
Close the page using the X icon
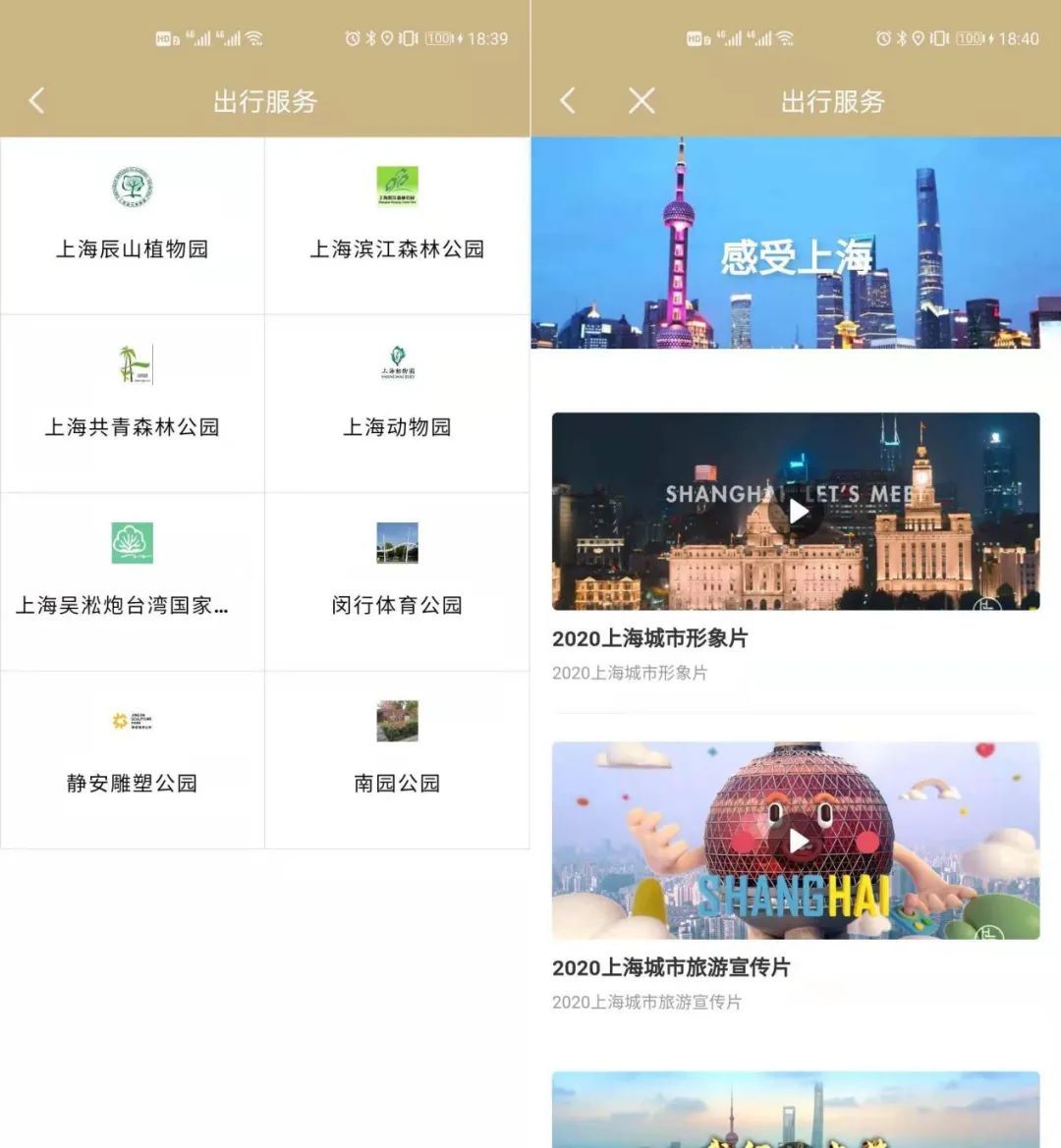[642, 100]
